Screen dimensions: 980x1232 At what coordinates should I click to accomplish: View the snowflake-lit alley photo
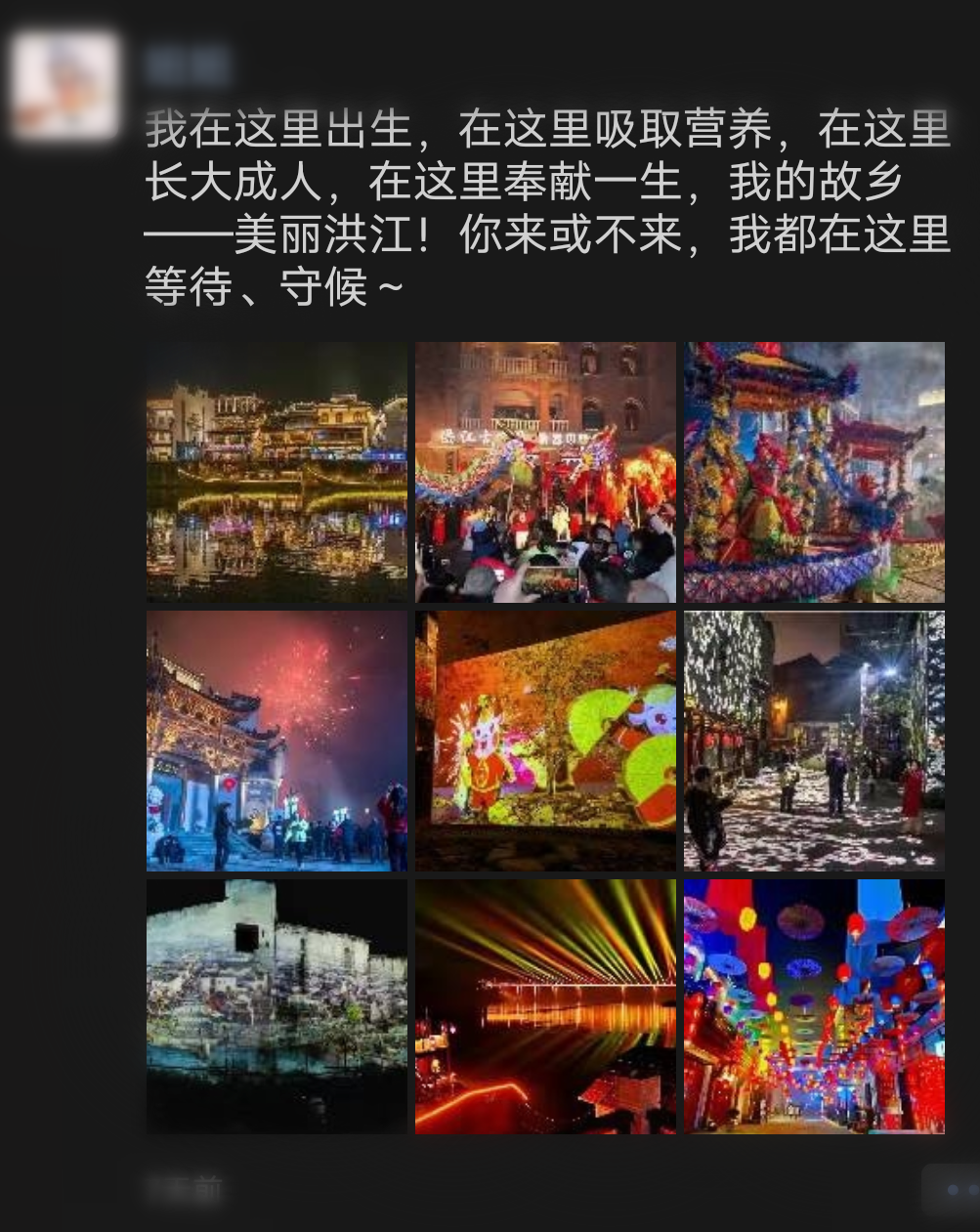click(814, 741)
